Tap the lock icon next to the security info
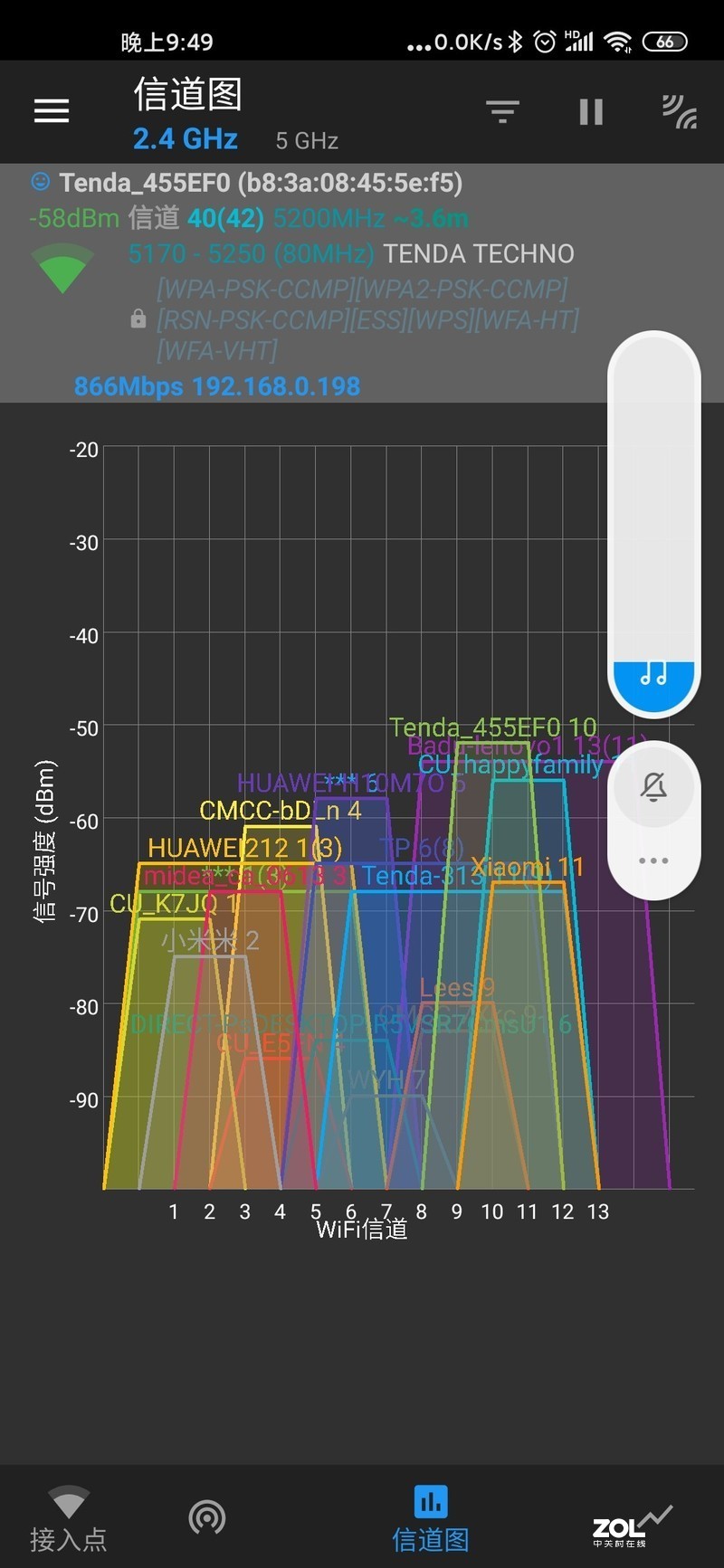This screenshot has height=1568, width=724. tap(138, 318)
